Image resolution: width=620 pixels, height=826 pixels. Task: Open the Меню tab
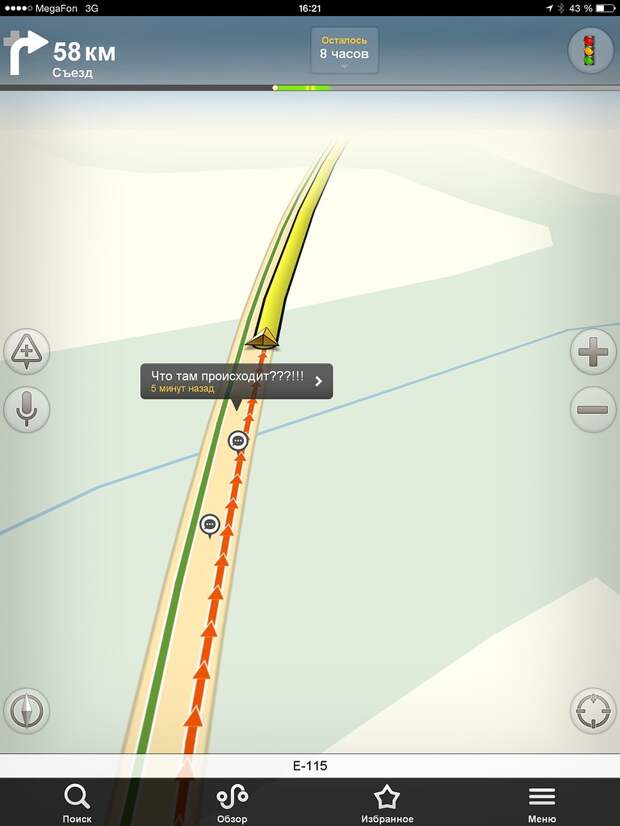point(542,803)
